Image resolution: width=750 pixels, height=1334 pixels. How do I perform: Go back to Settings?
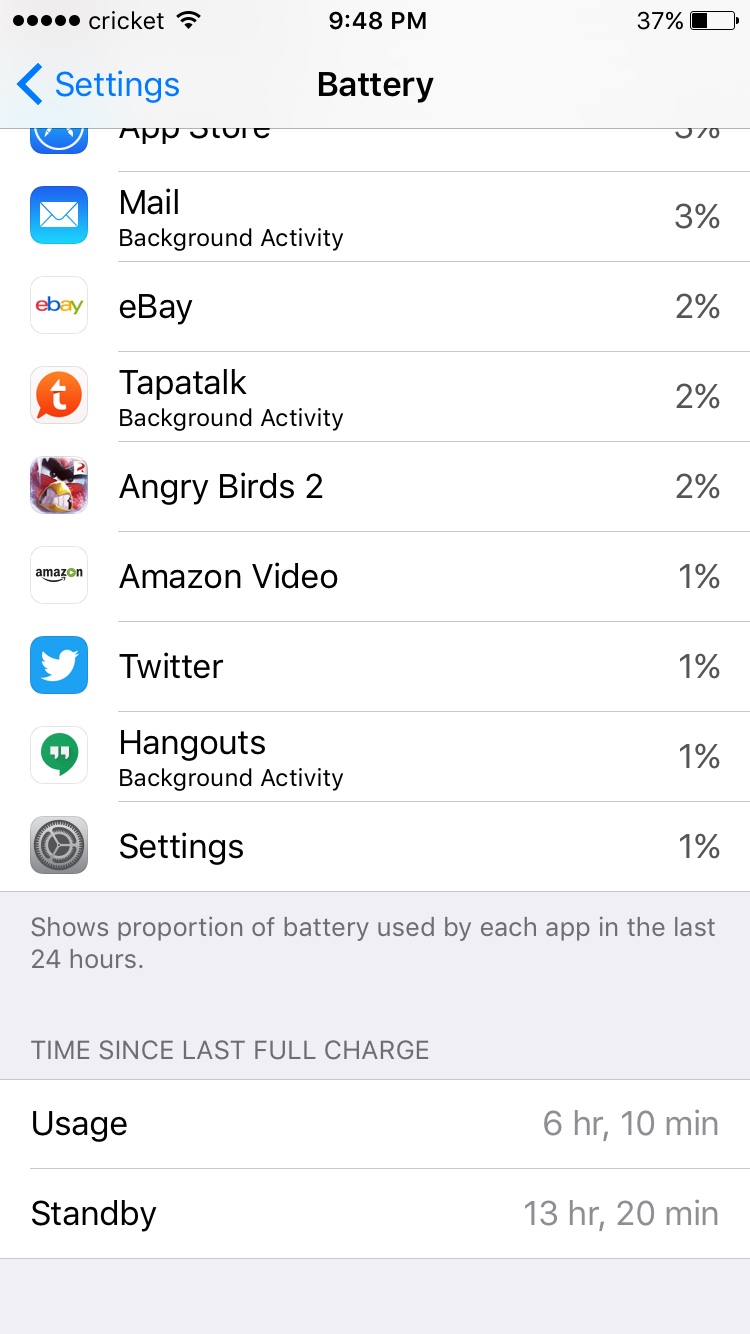pos(98,85)
